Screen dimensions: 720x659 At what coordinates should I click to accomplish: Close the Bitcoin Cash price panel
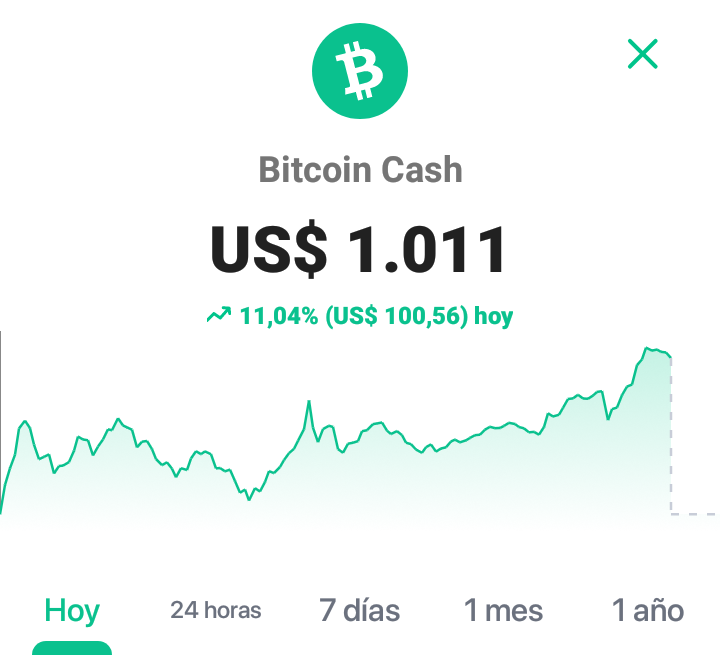point(642,54)
